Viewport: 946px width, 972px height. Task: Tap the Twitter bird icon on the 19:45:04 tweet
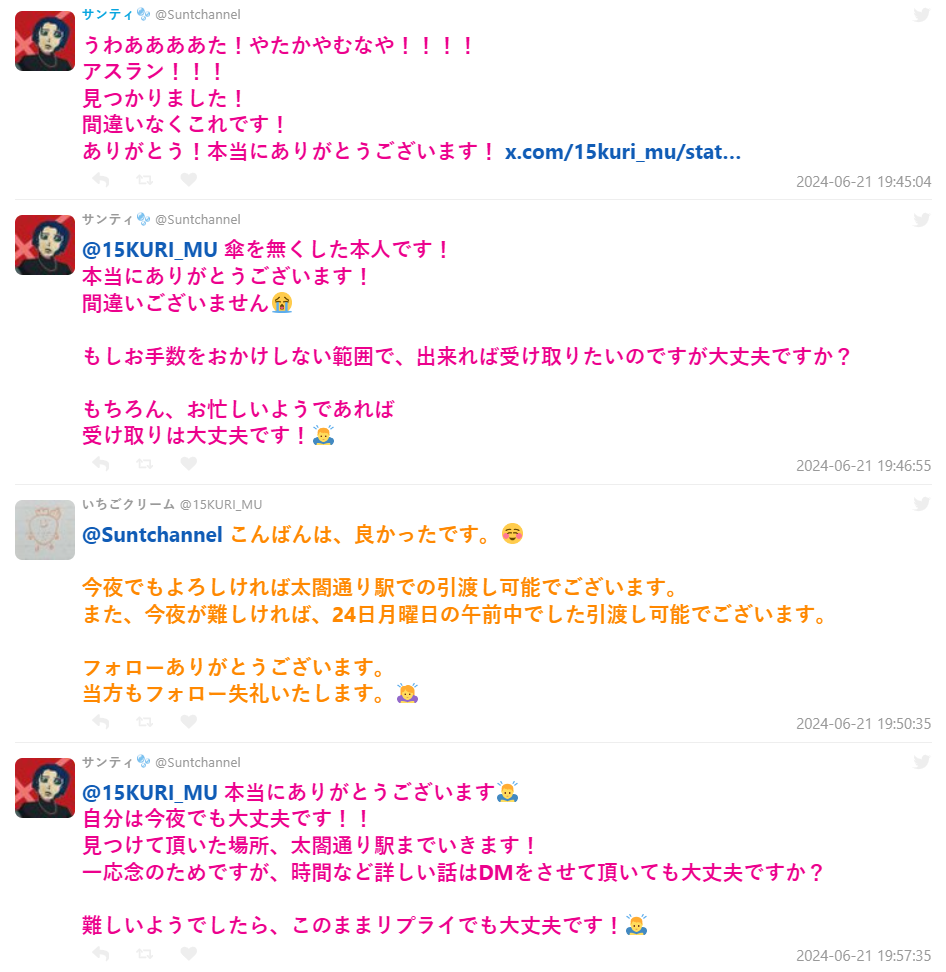[922, 15]
